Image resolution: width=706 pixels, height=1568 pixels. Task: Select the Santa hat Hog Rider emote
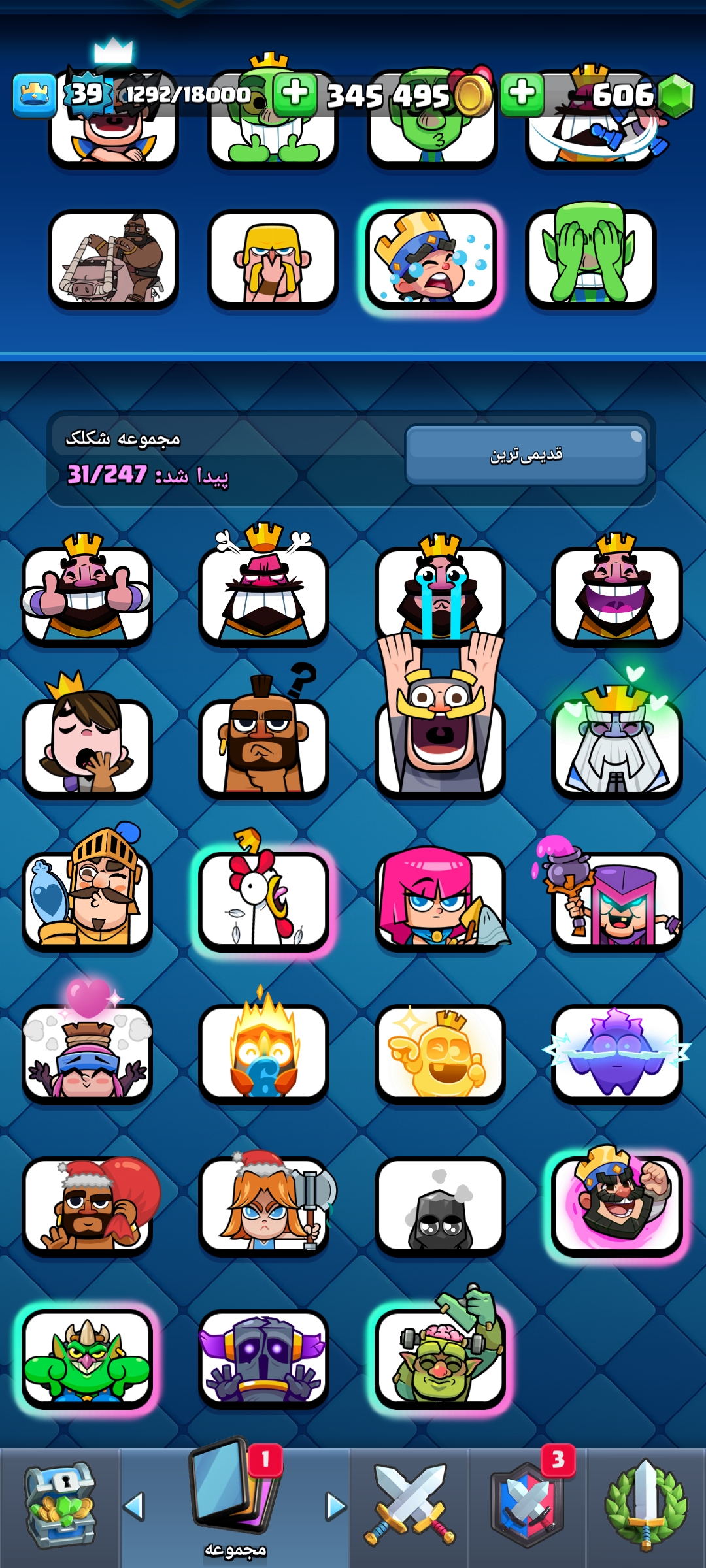click(x=87, y=1205)
